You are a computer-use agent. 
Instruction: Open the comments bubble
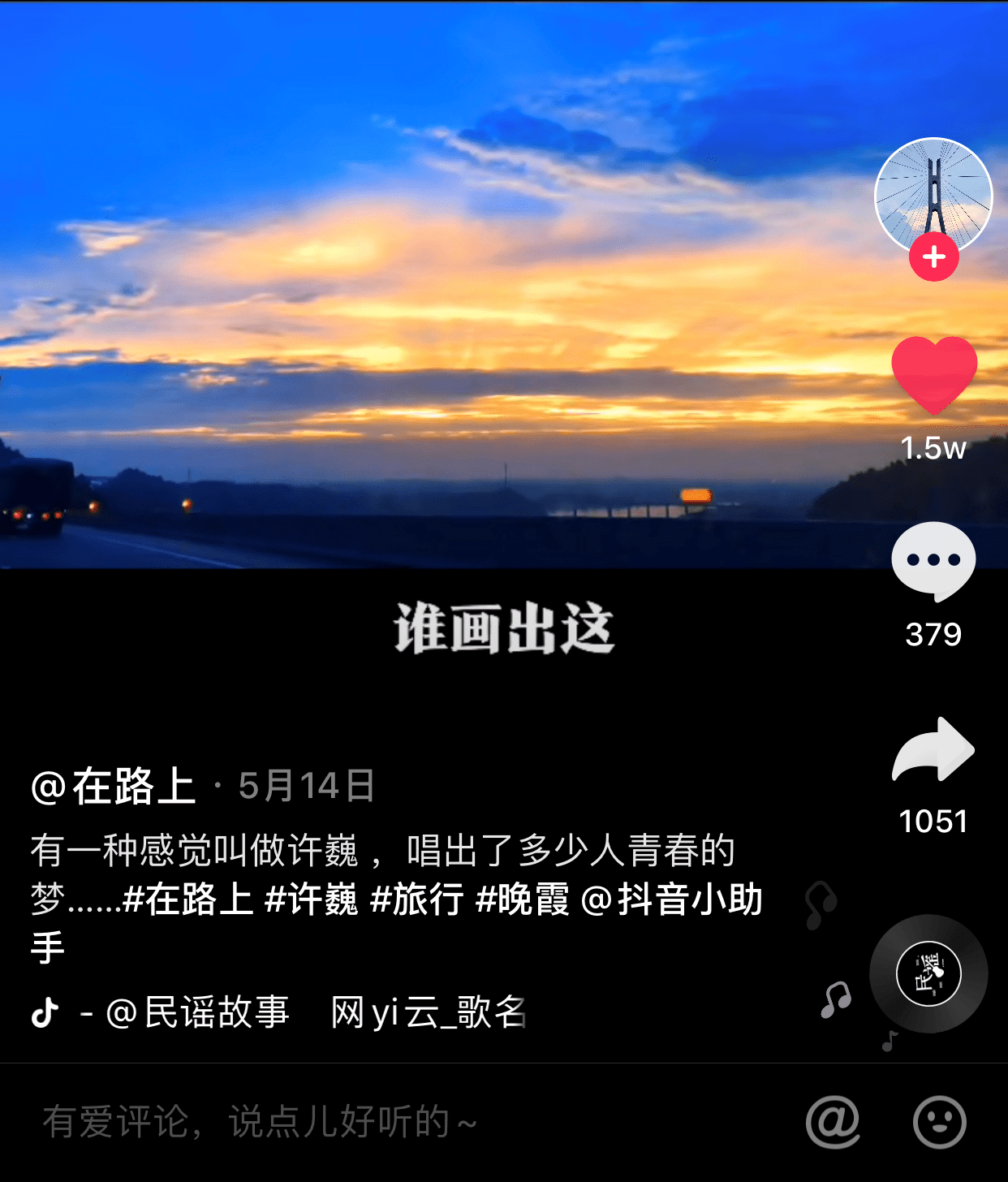933,562
